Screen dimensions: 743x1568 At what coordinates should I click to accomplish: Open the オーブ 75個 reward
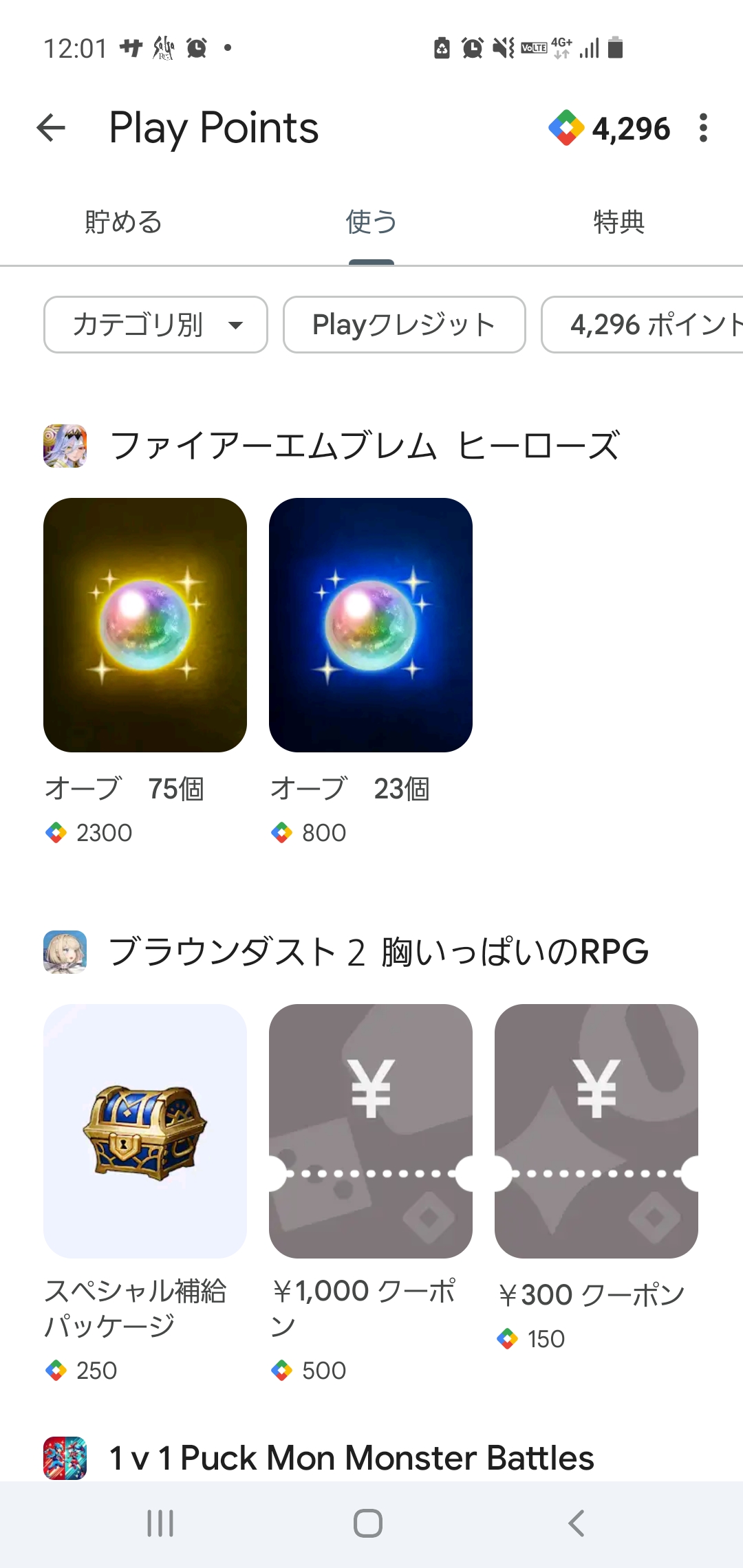pos(145,624)
